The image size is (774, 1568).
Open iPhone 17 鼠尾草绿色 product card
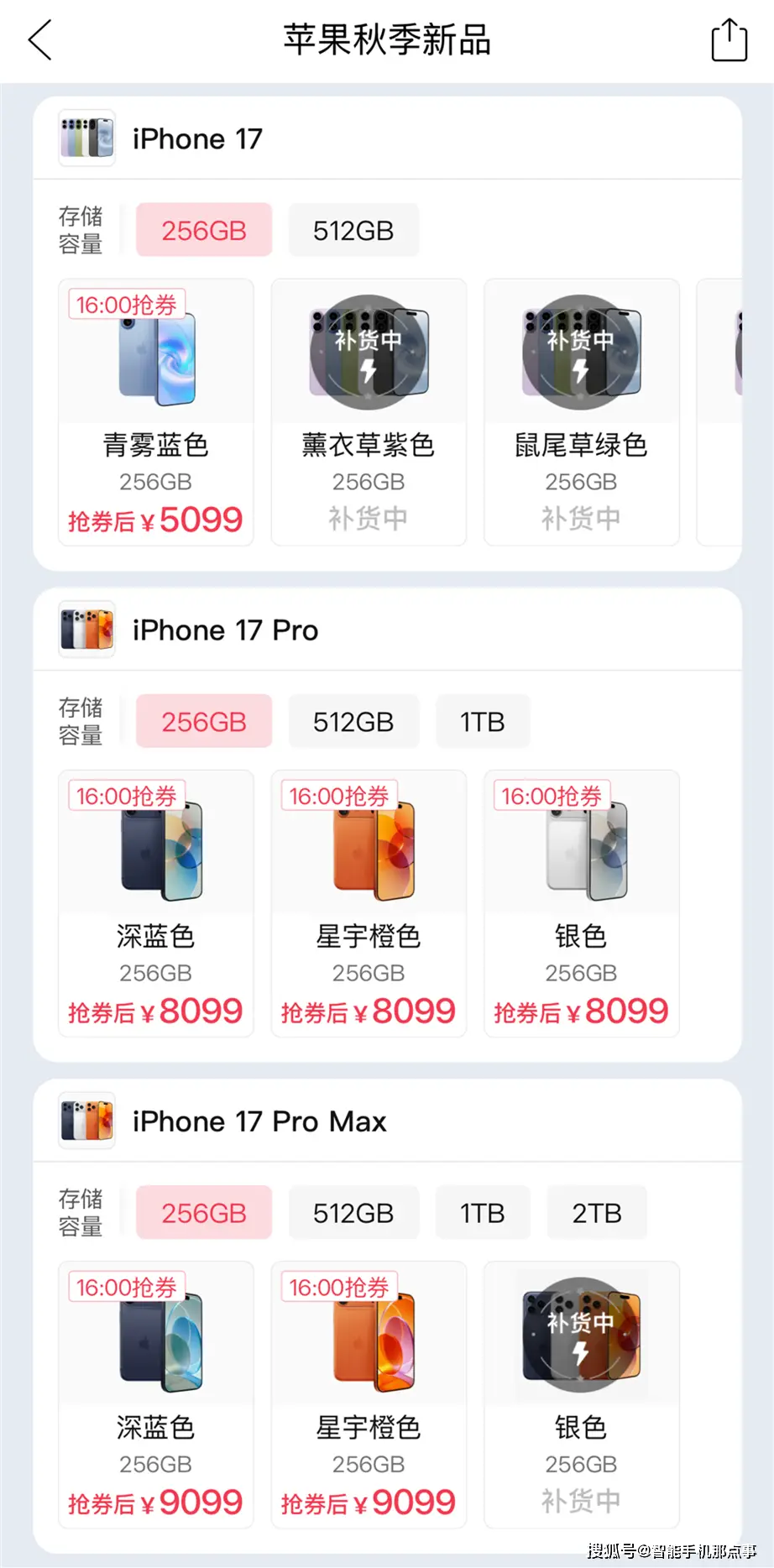point(581,411)
